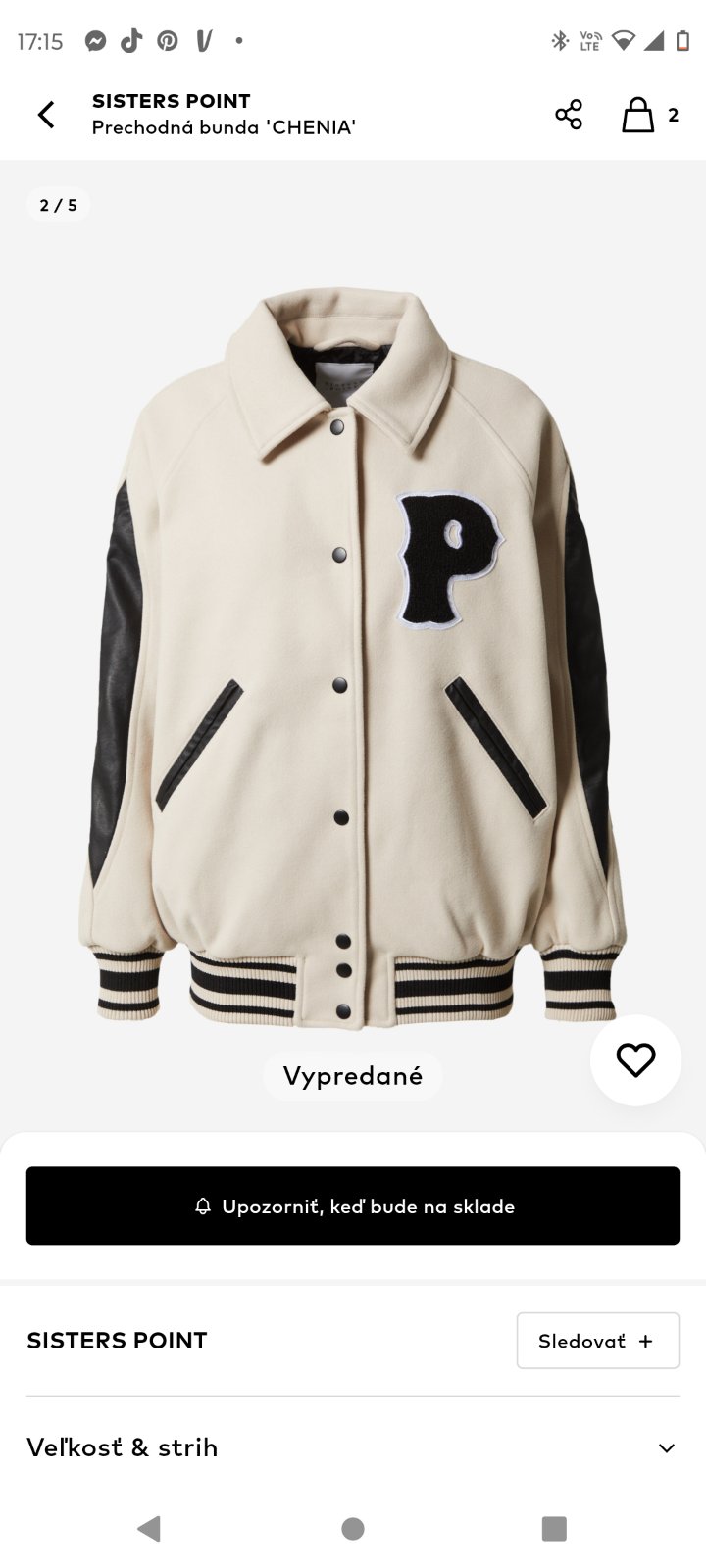Add jacket to wishlist with heart icon

pyautogui.click(x=635, y=1060)
